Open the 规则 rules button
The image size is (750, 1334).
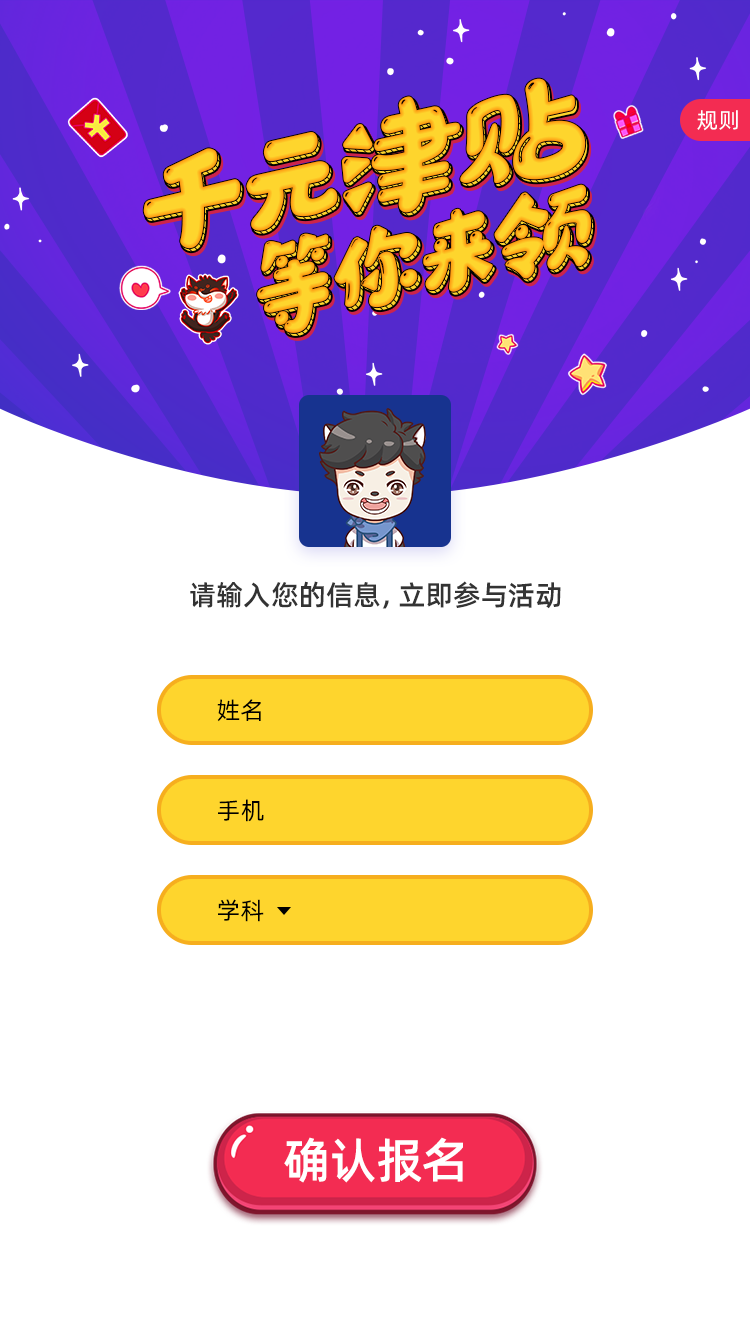click(716, 120)
